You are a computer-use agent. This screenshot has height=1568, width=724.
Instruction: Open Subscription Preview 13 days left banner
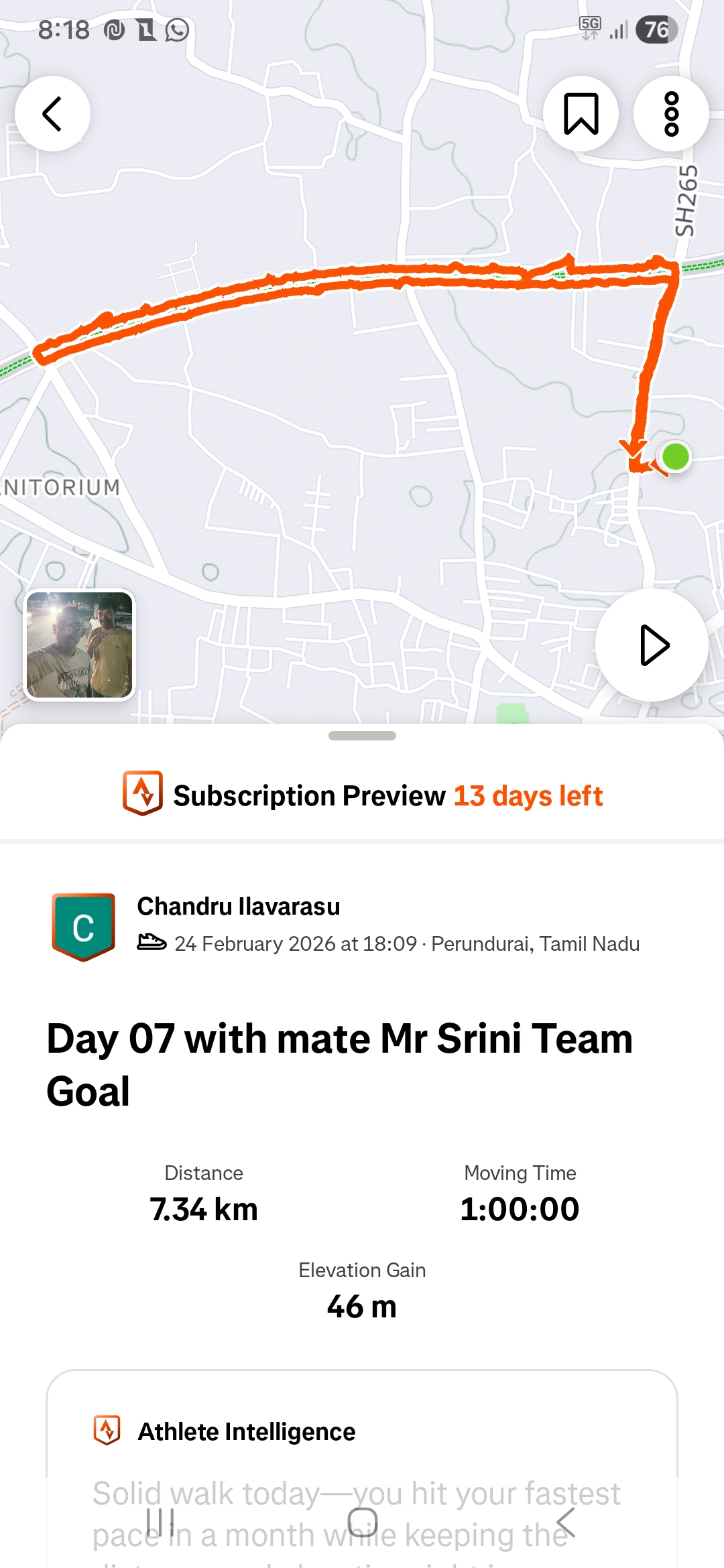362,795
